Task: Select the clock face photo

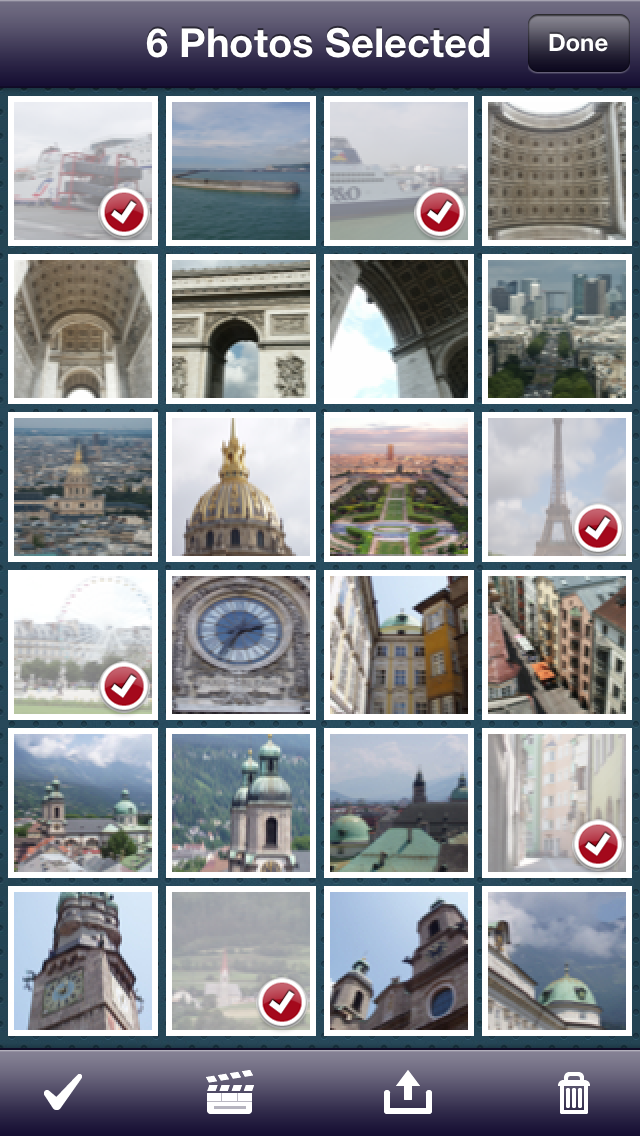Action: click(x=241, y=645)
